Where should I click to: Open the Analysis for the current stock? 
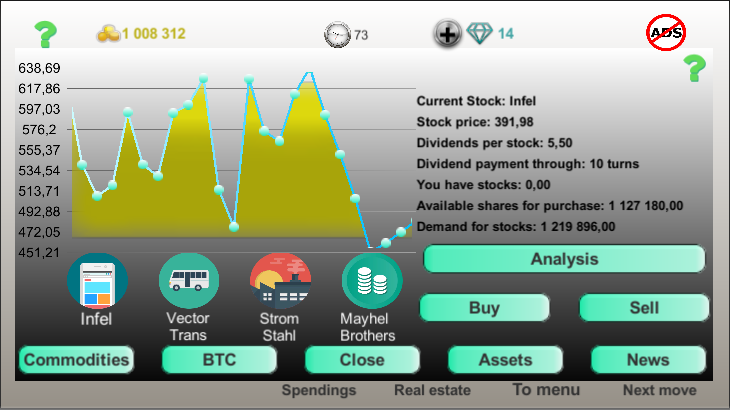tap(564, 259)
